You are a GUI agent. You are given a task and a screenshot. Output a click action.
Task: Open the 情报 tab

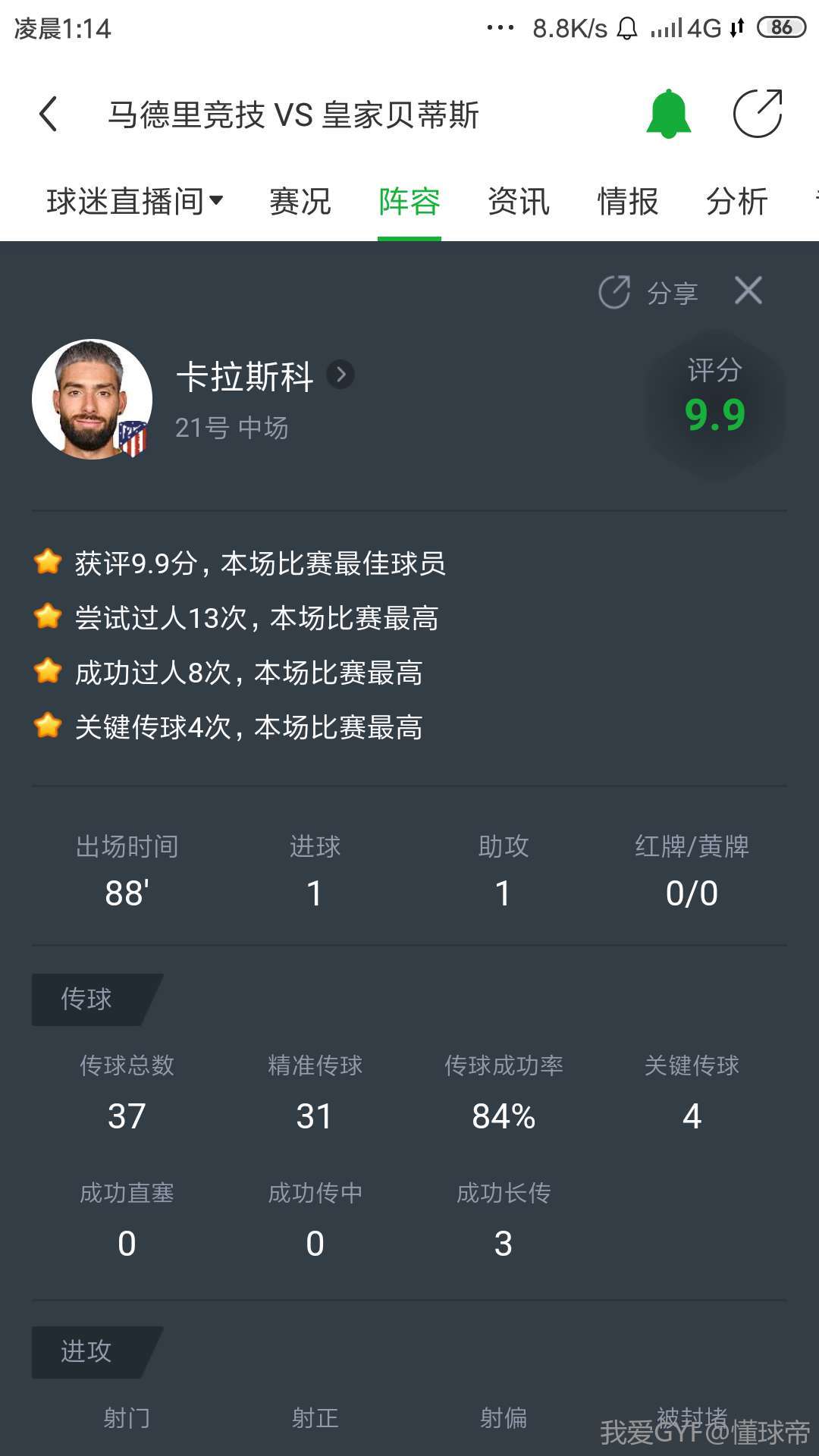pyautogui.click(x=628, y=202)
